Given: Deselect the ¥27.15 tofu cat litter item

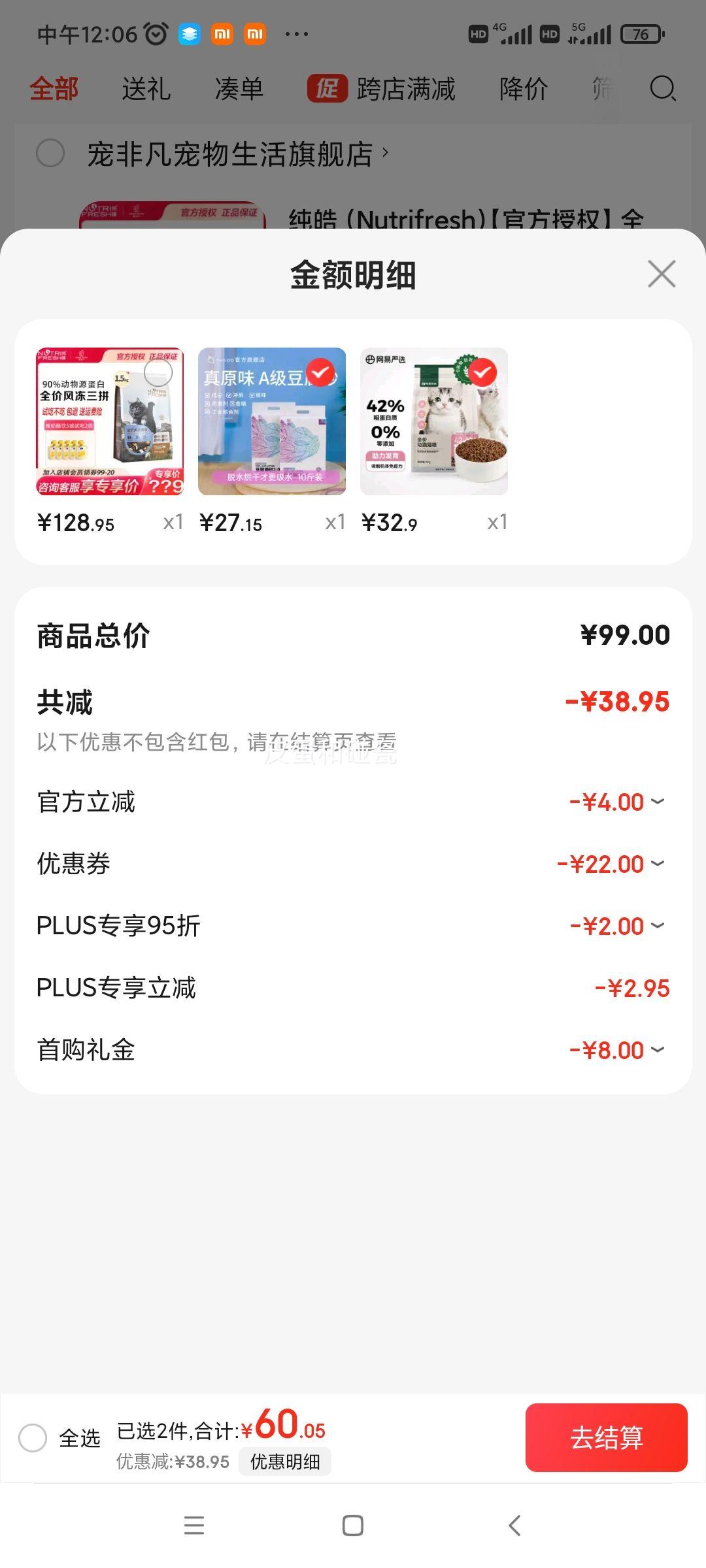Looking at the screenshot, I should click(x=320, y=372).
